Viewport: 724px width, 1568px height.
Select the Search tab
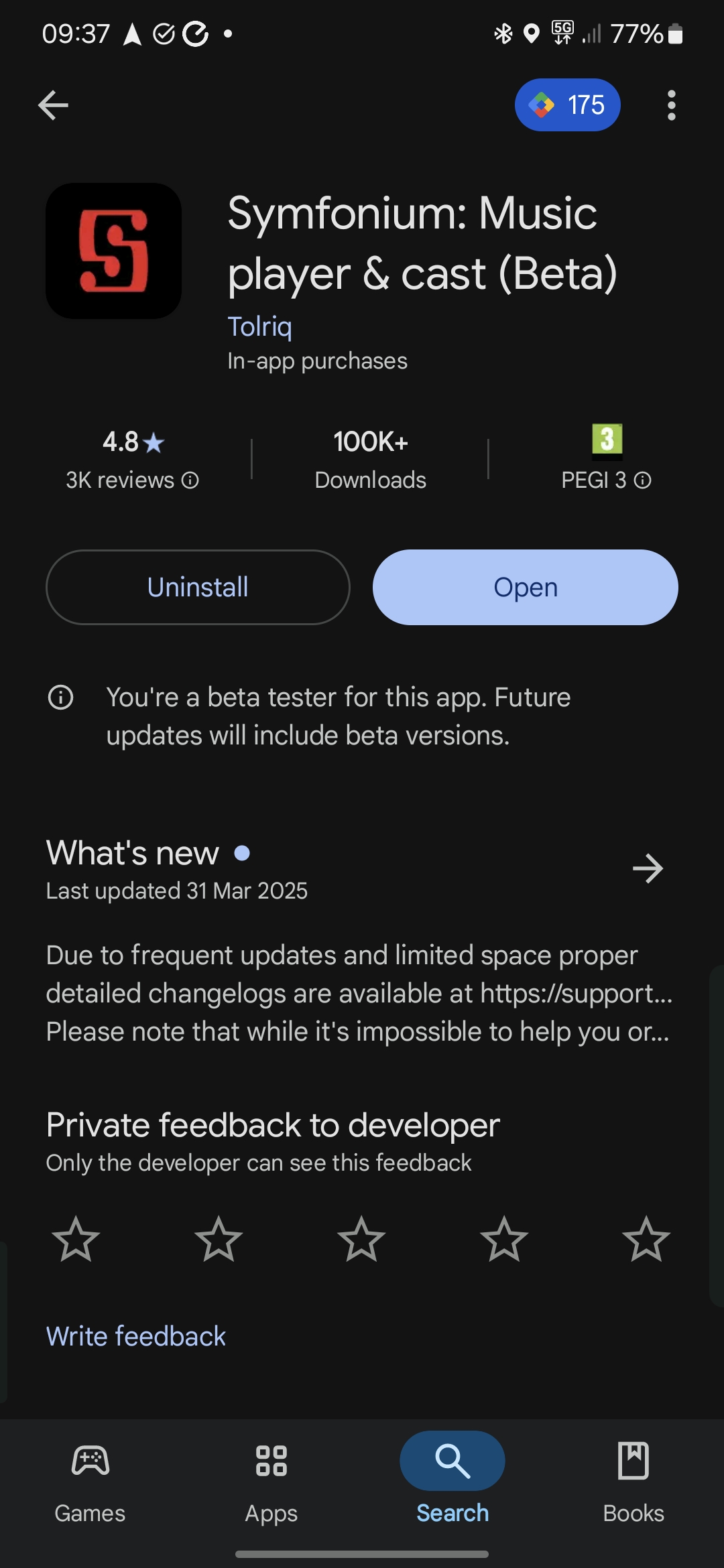452,1482
